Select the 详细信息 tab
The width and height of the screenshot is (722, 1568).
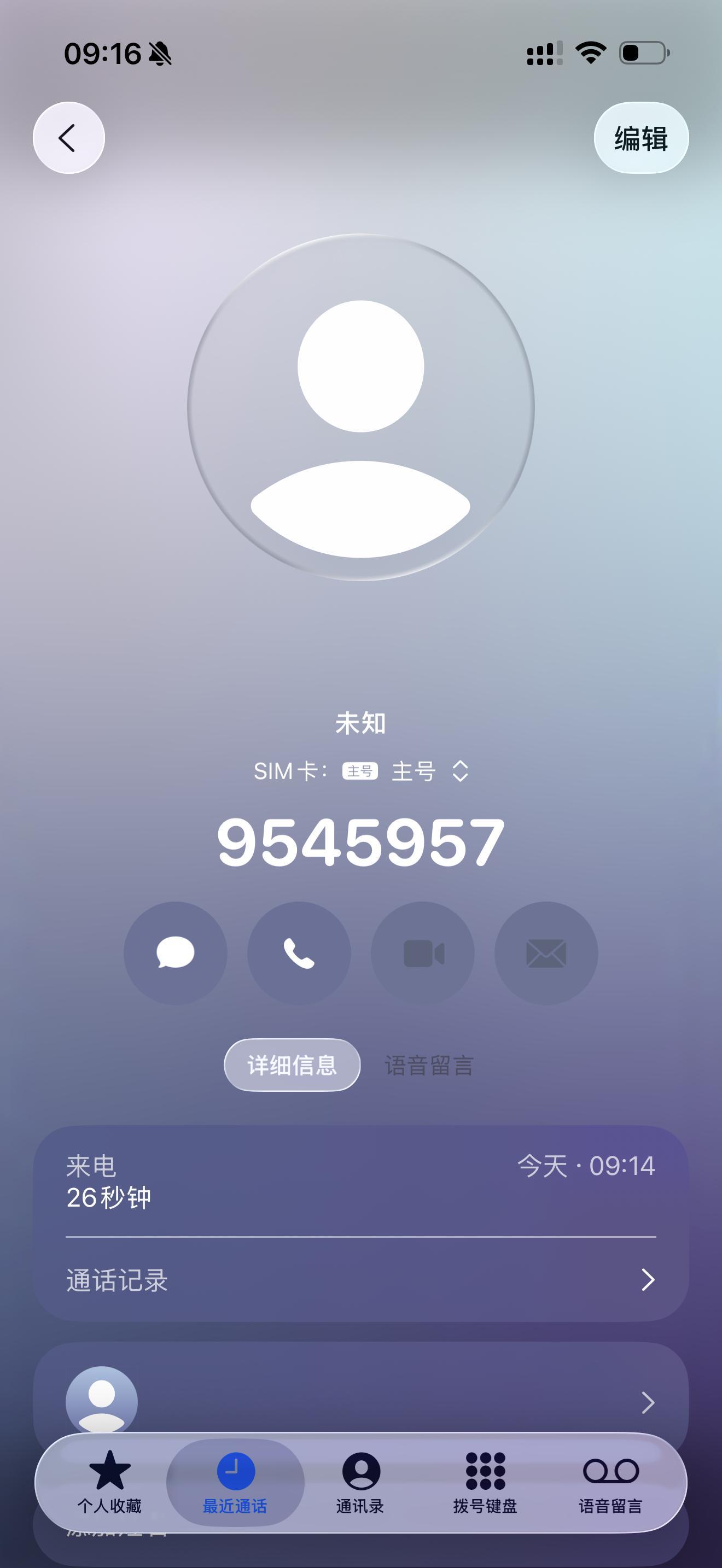point(292,1064)
